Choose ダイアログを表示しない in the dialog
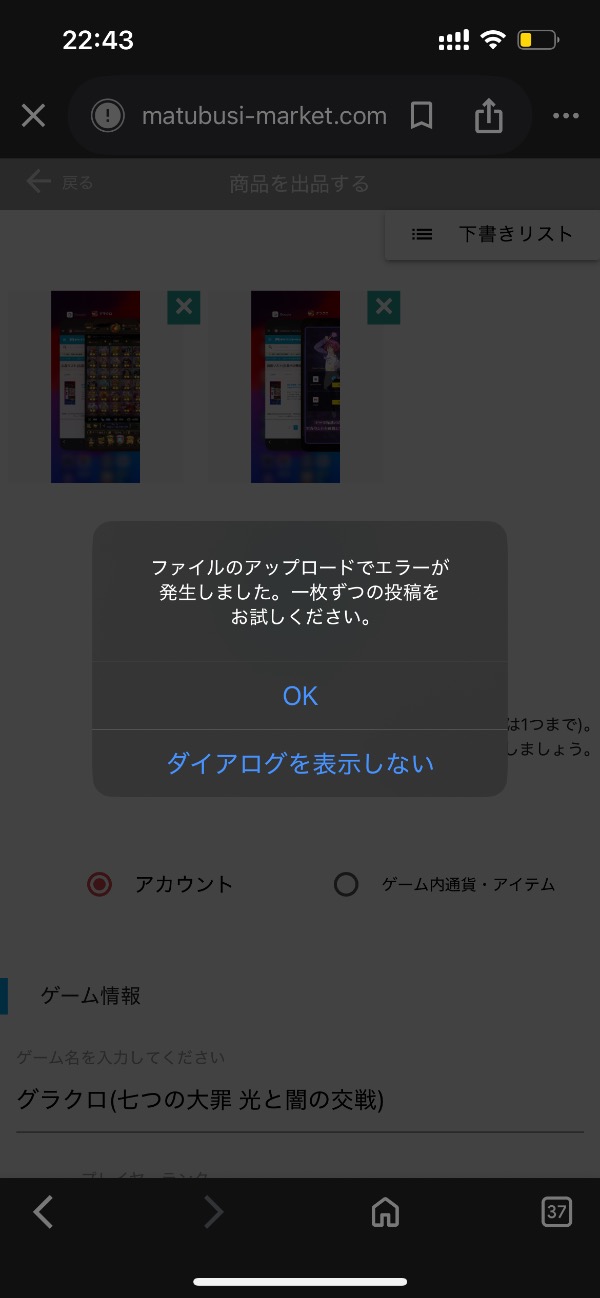Viewport: 600px width, 1298px height. pos(300,764)
